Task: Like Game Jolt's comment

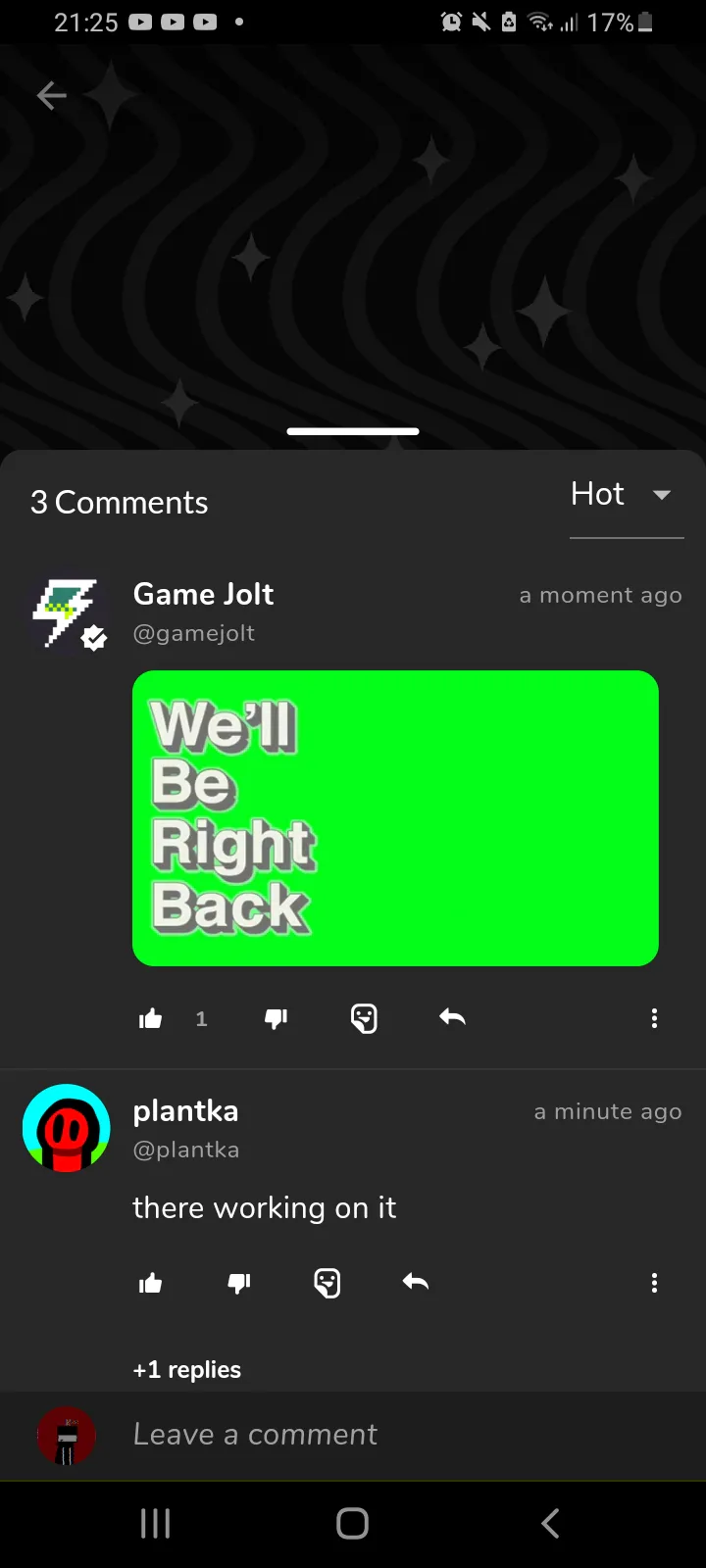Action: 151,1019
